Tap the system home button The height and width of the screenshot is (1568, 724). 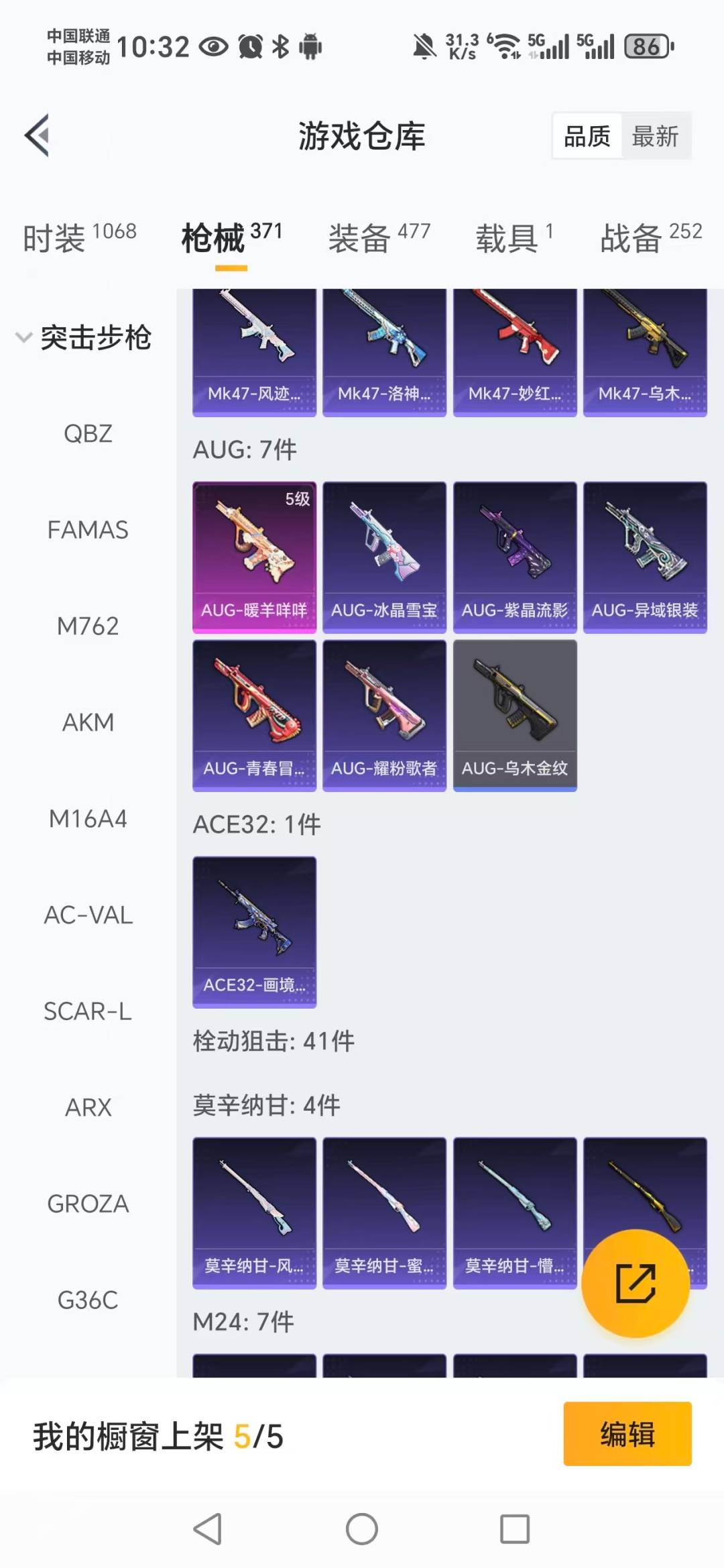[361, 1529]
